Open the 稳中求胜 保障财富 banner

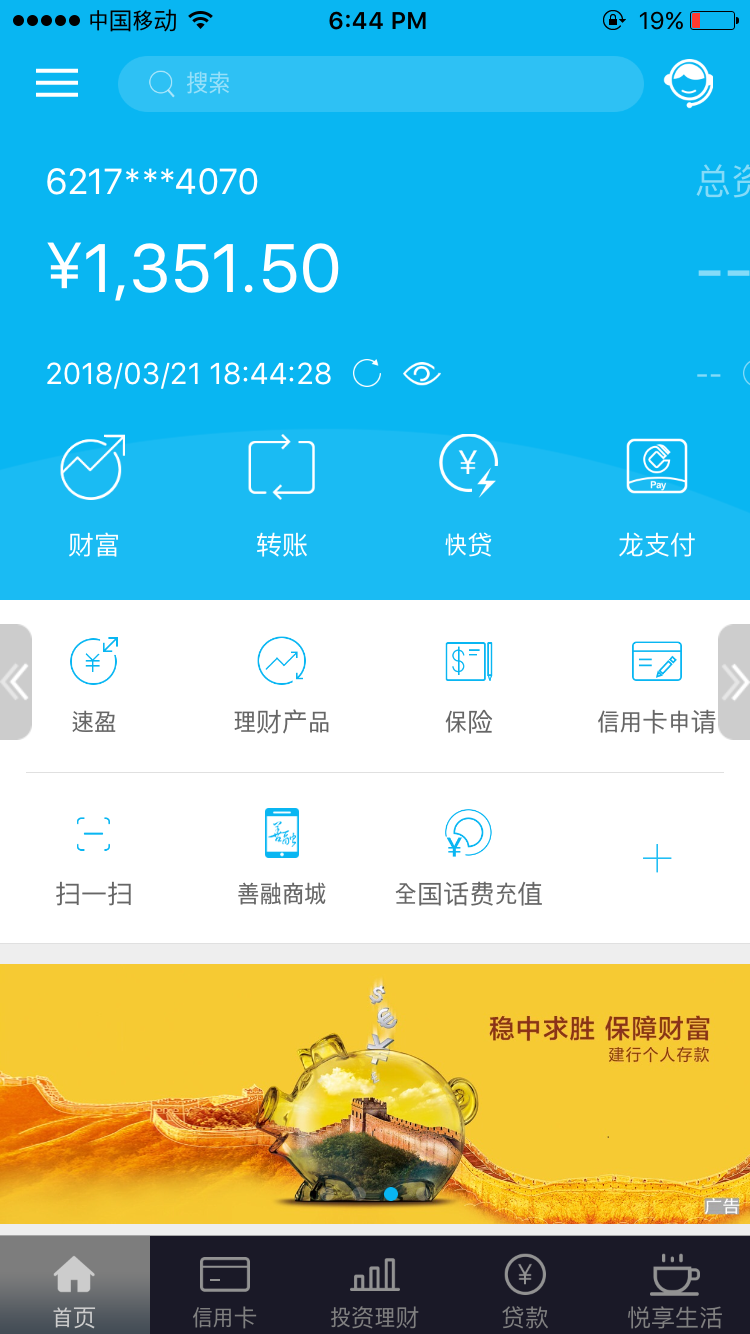point(375,1093)
